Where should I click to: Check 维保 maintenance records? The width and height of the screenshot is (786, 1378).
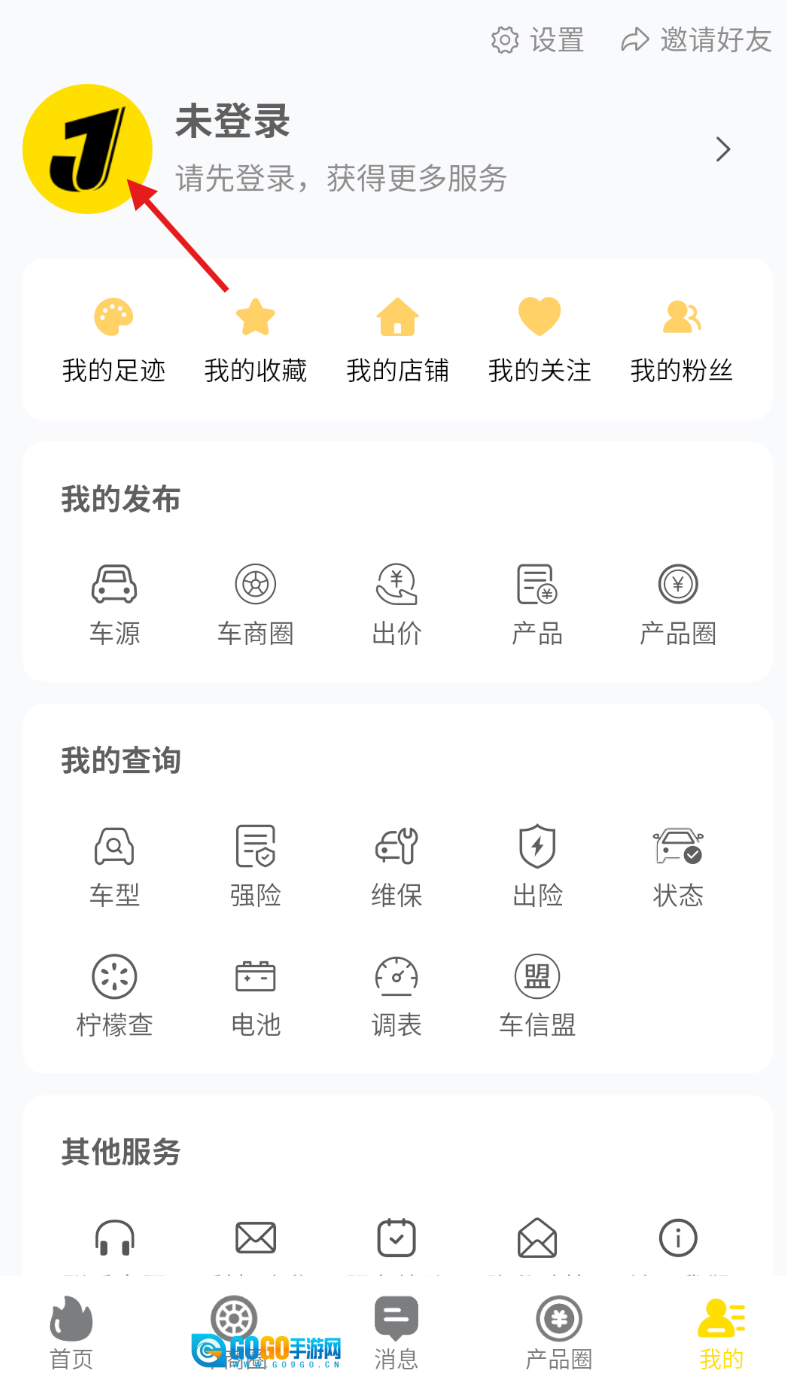[397, 865]
